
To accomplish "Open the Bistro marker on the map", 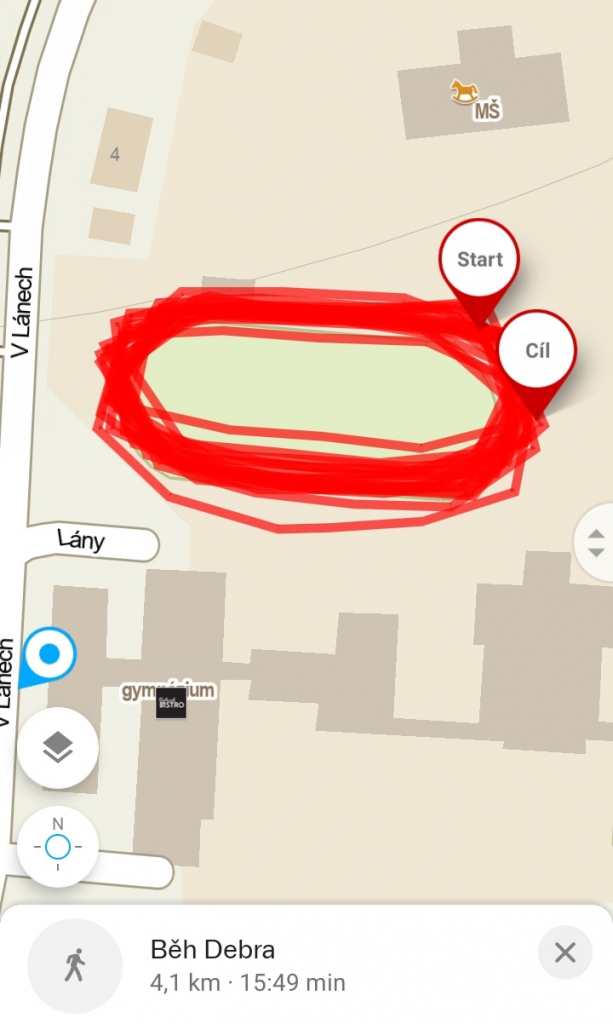I will pos(171,703).
